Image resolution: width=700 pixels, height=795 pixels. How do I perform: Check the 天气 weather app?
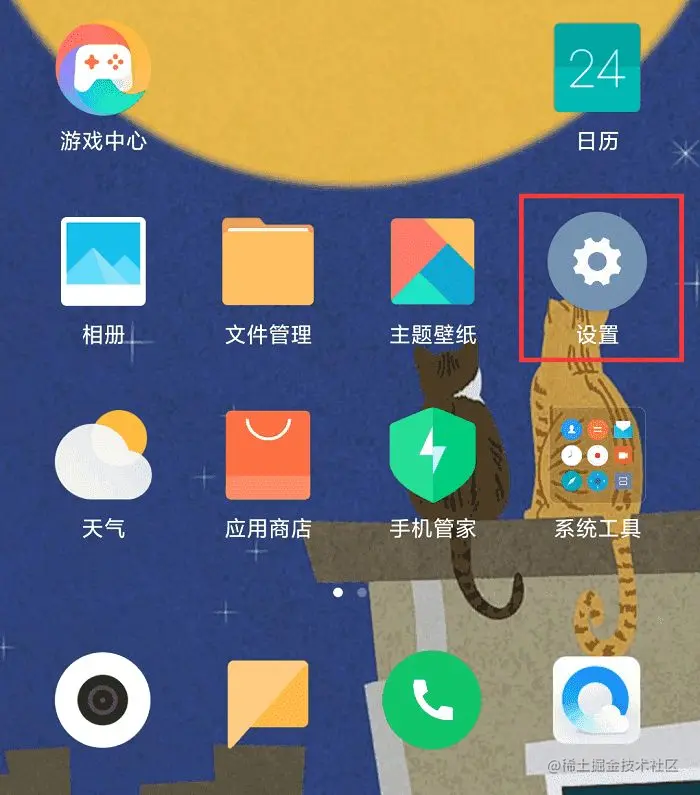click(x=103, y=456)
